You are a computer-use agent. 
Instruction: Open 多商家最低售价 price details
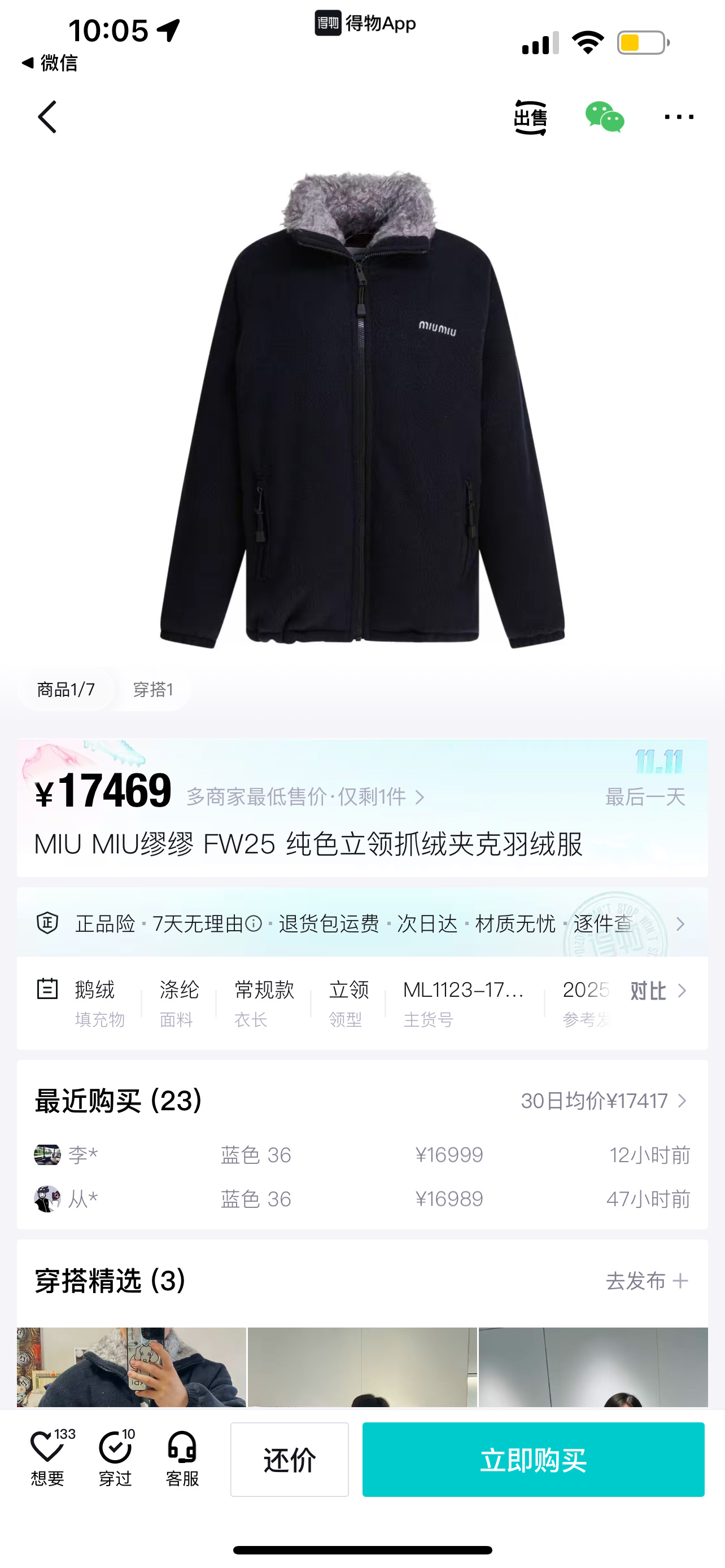[304, 796]
